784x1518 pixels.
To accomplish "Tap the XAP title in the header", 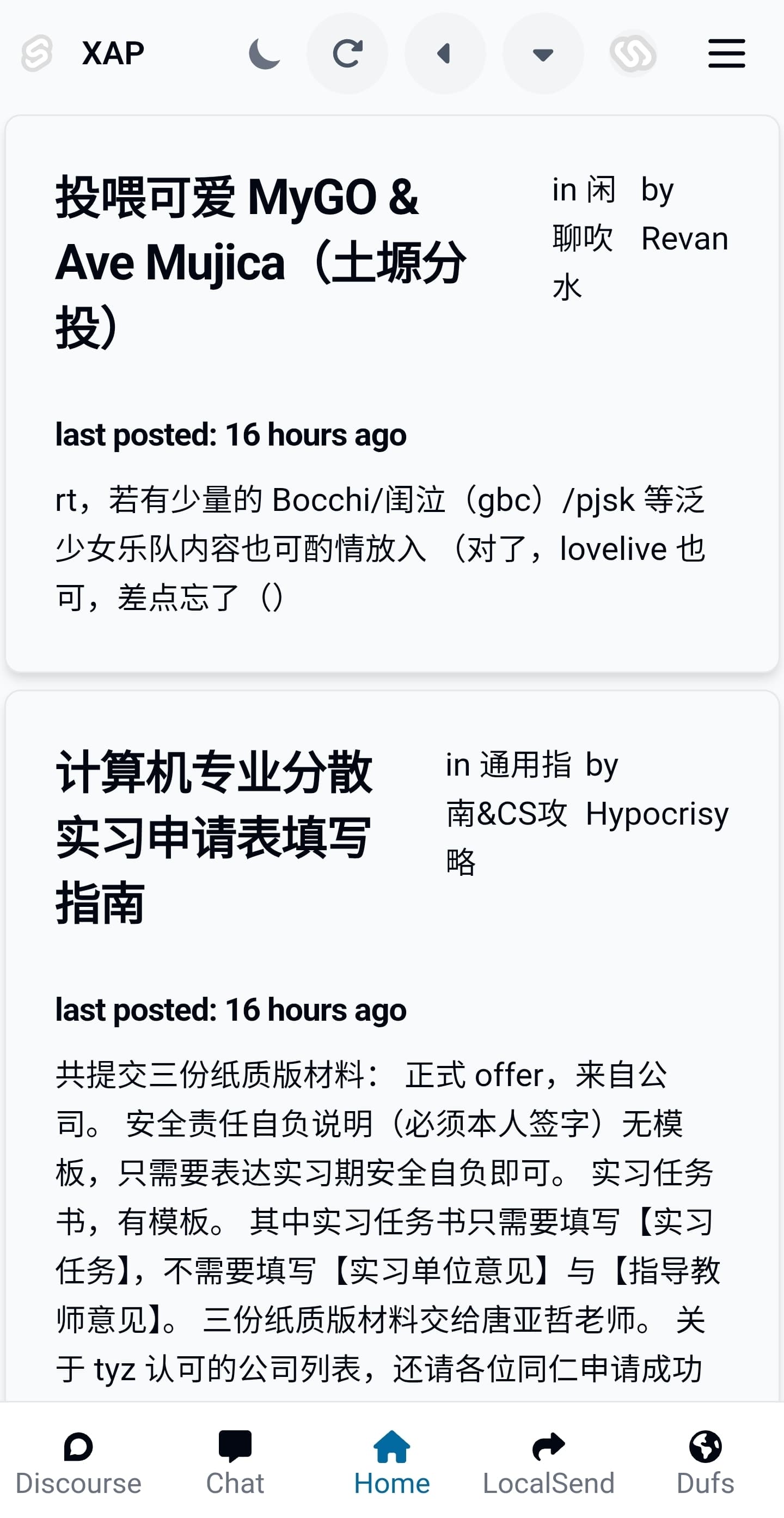I will (113, 53).
